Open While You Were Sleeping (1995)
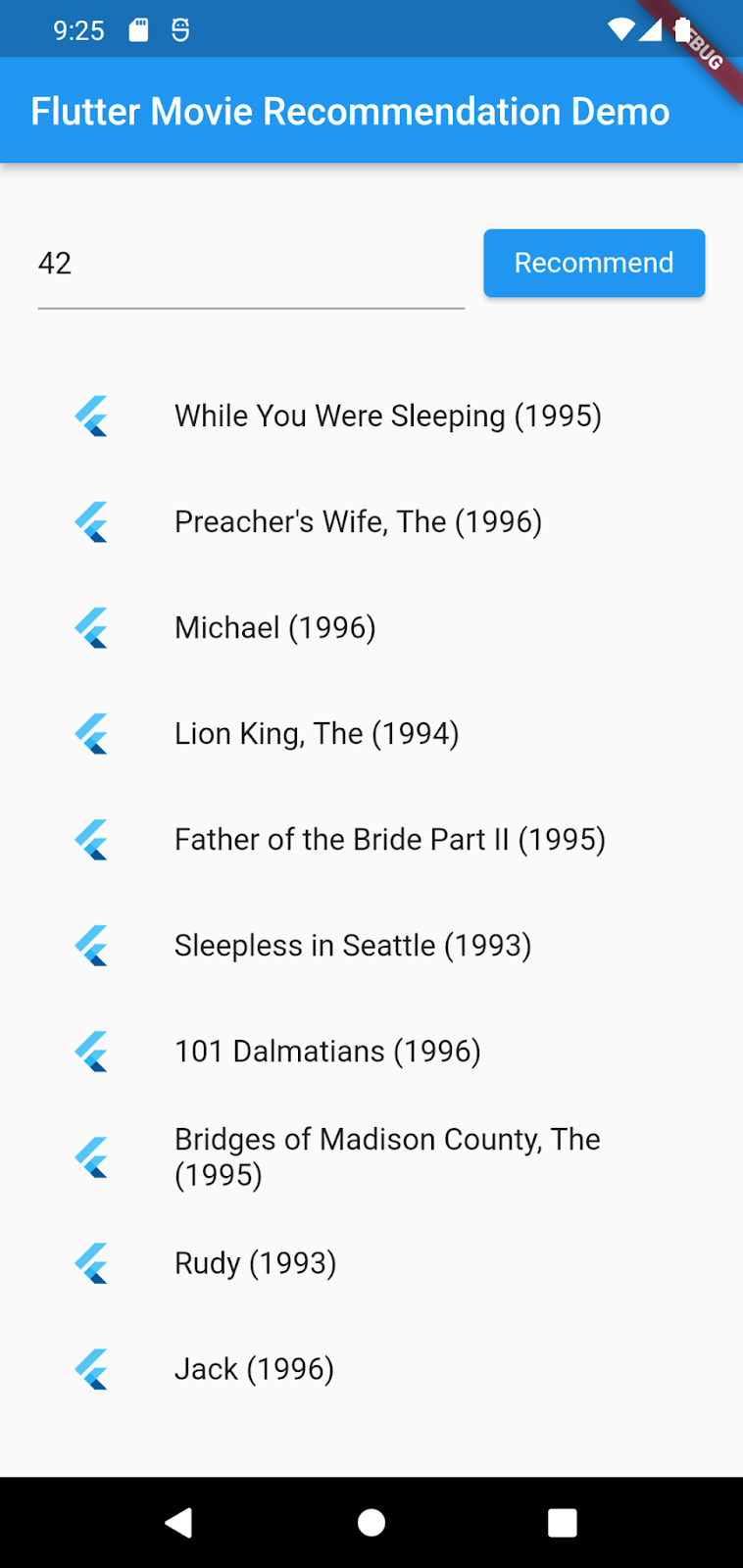Viewport: 743px width, 1568px height. click(387, 416)
